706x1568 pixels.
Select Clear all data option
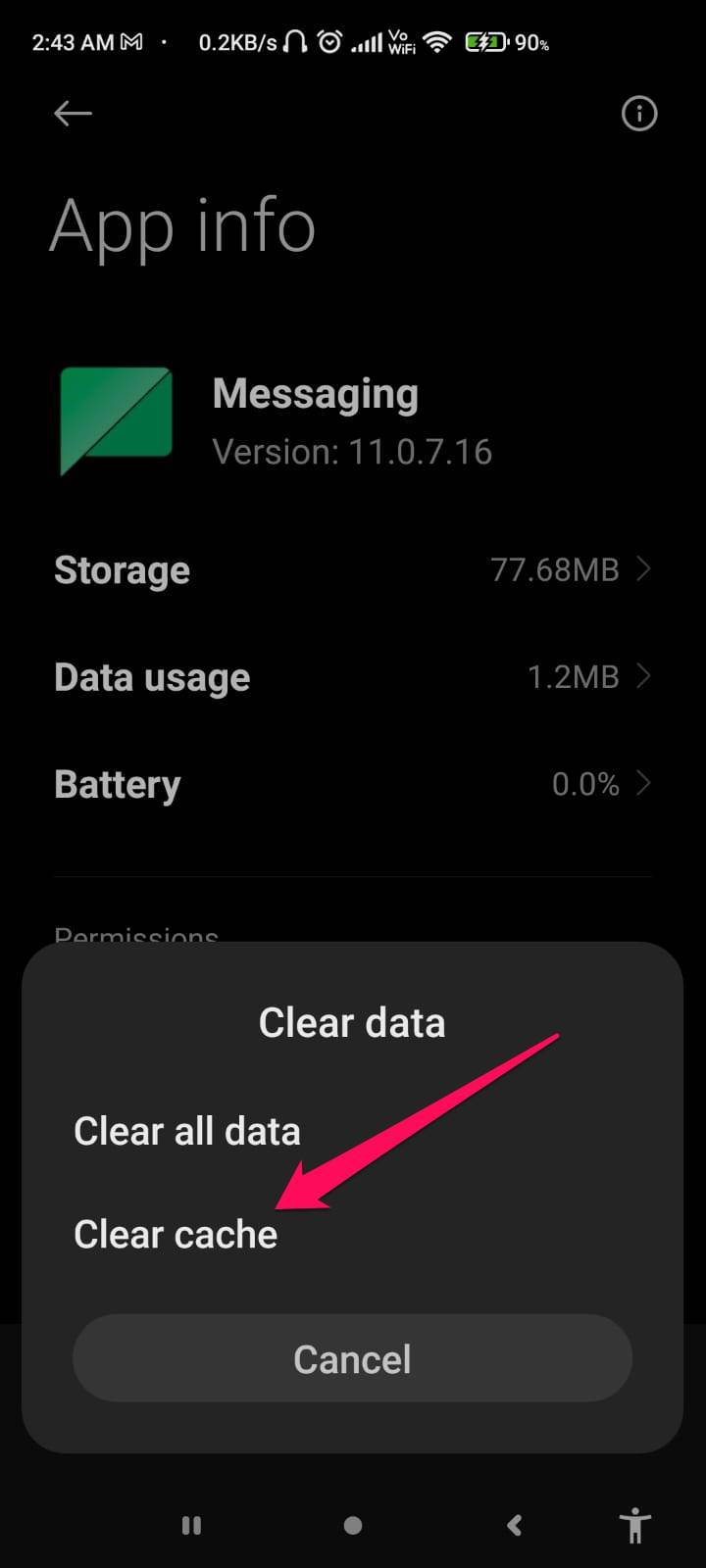[186, 1131]
